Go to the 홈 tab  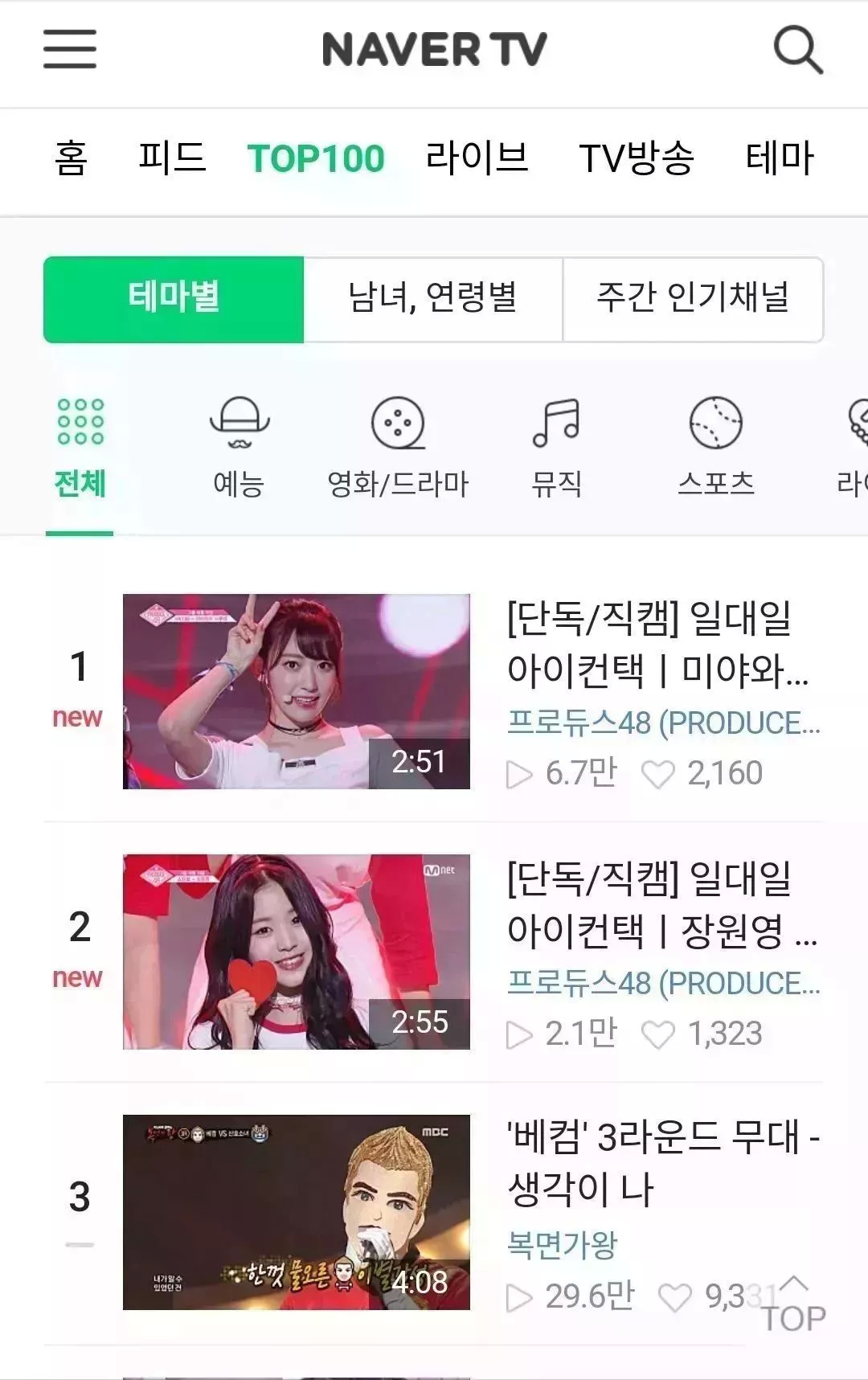(x=71, y=158)
